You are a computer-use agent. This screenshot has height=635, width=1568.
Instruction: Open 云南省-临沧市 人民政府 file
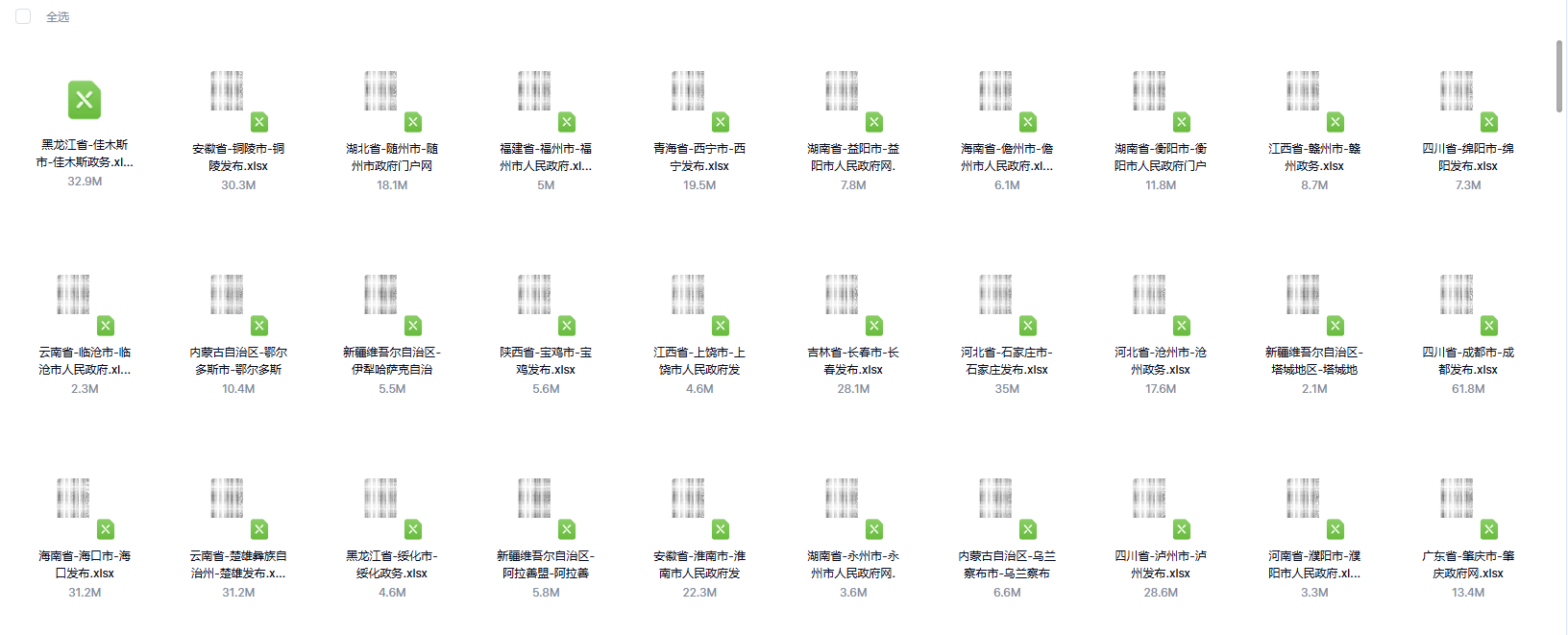(85, 305)
